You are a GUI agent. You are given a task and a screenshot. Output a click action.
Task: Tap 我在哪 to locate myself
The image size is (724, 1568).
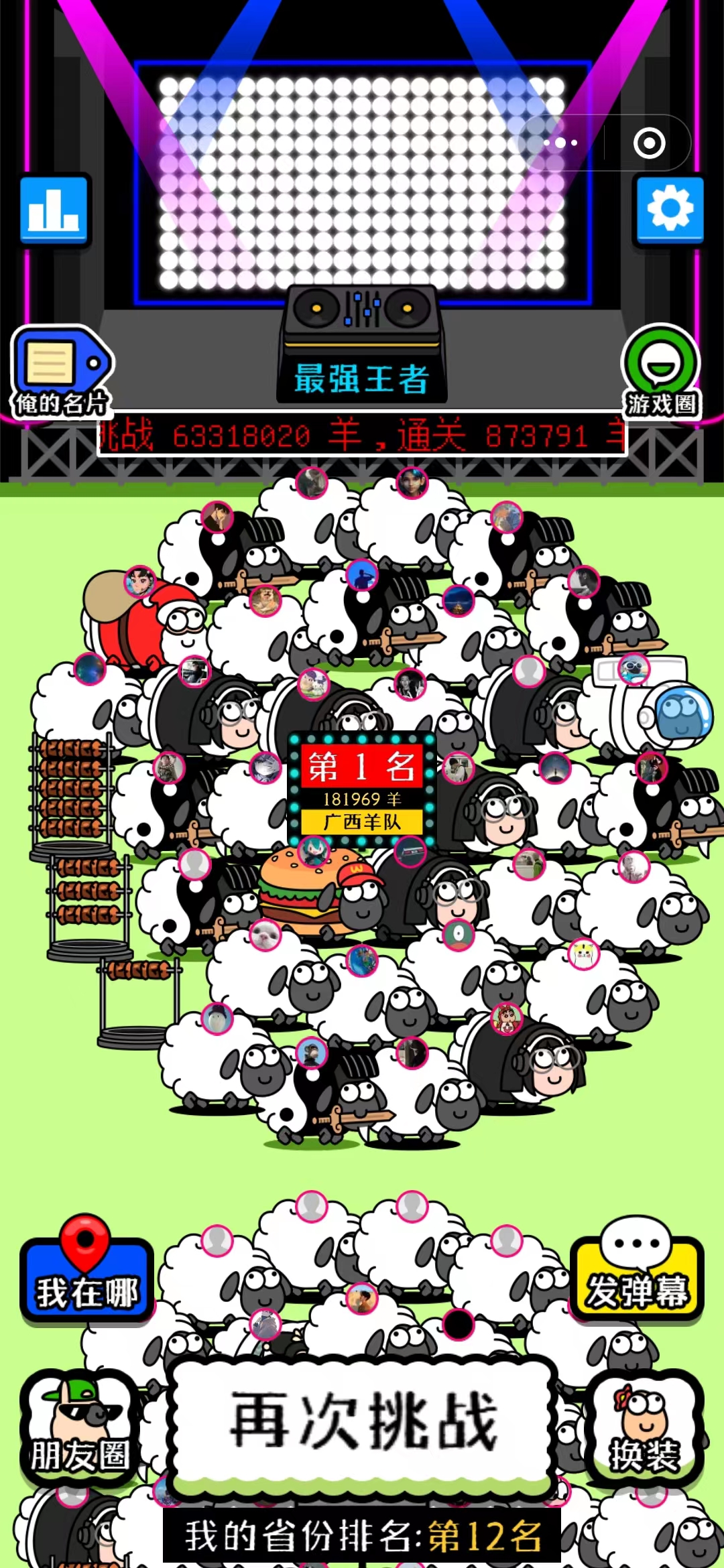[x=87, y=1273]
